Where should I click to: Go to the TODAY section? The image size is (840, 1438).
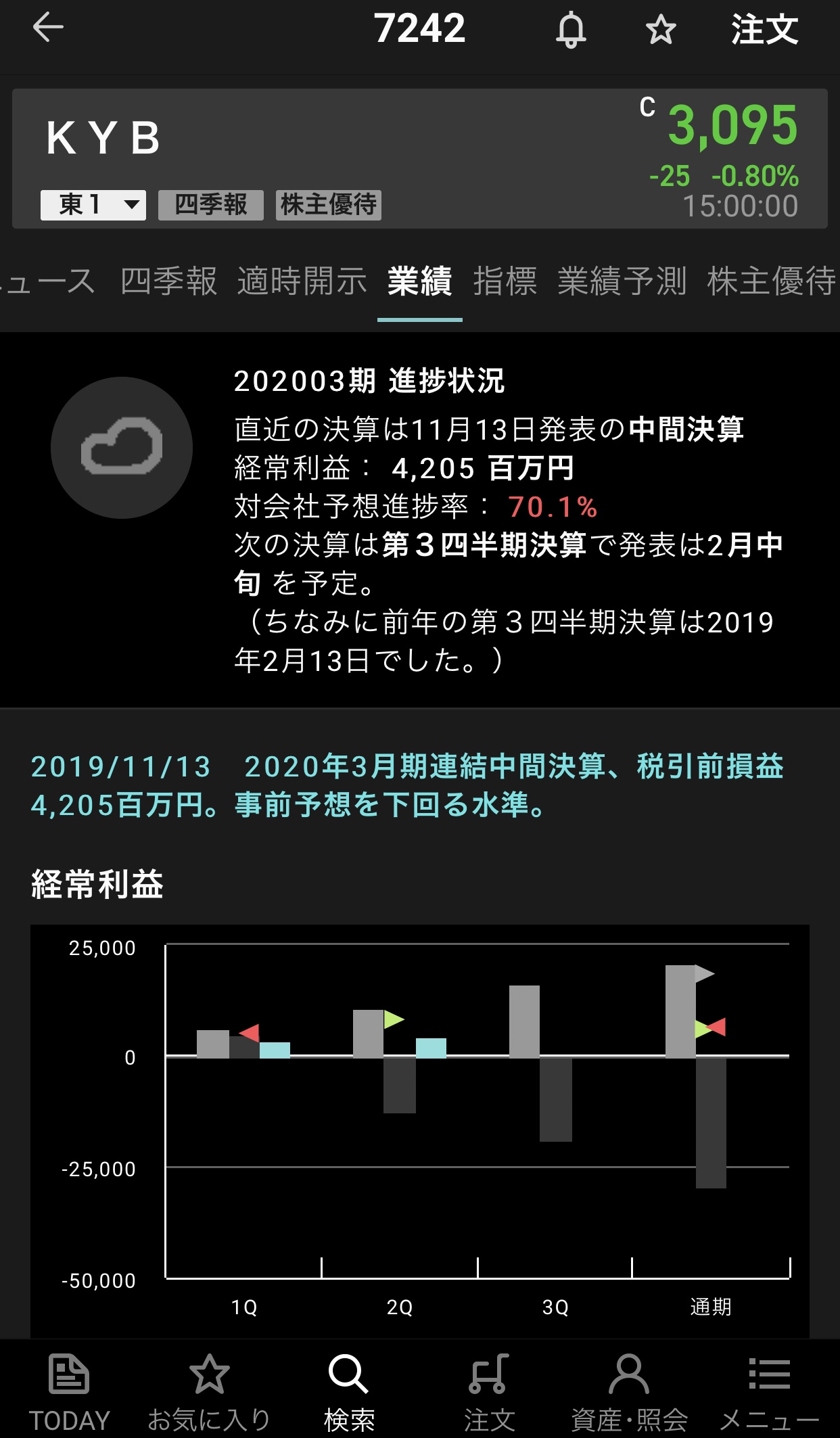[x=69, y=1392]
